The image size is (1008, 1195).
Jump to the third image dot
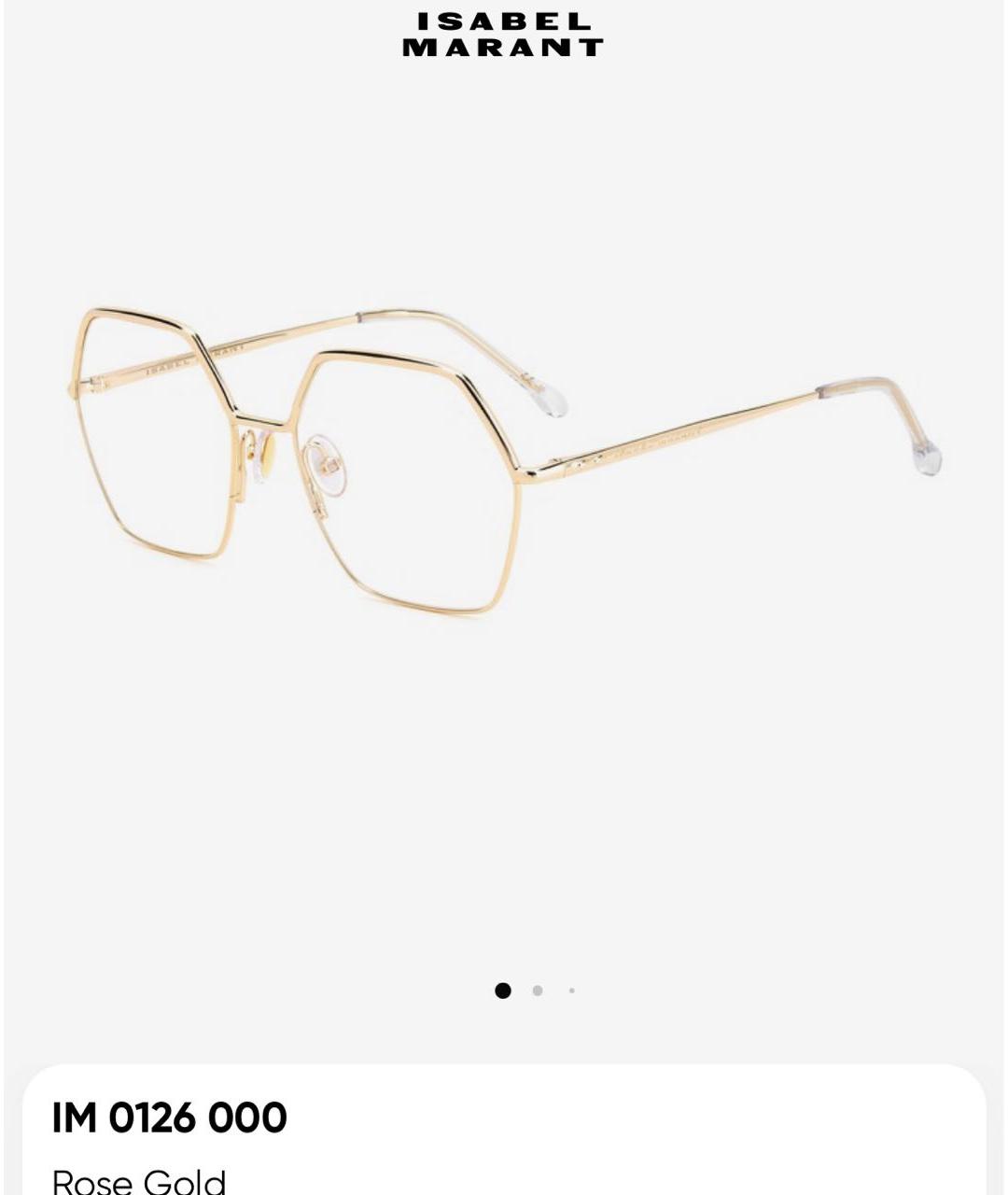click(x=571, y=991)
